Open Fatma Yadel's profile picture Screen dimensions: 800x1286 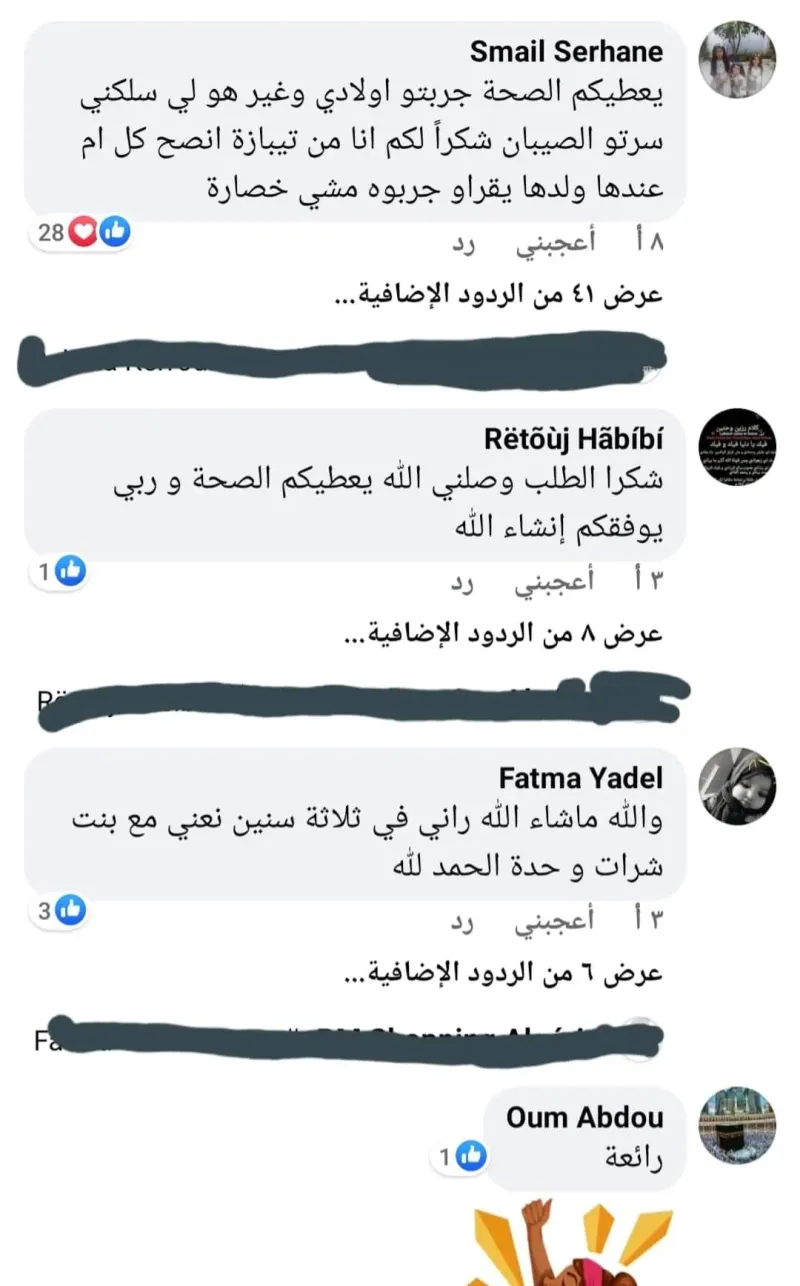(737, 786)
